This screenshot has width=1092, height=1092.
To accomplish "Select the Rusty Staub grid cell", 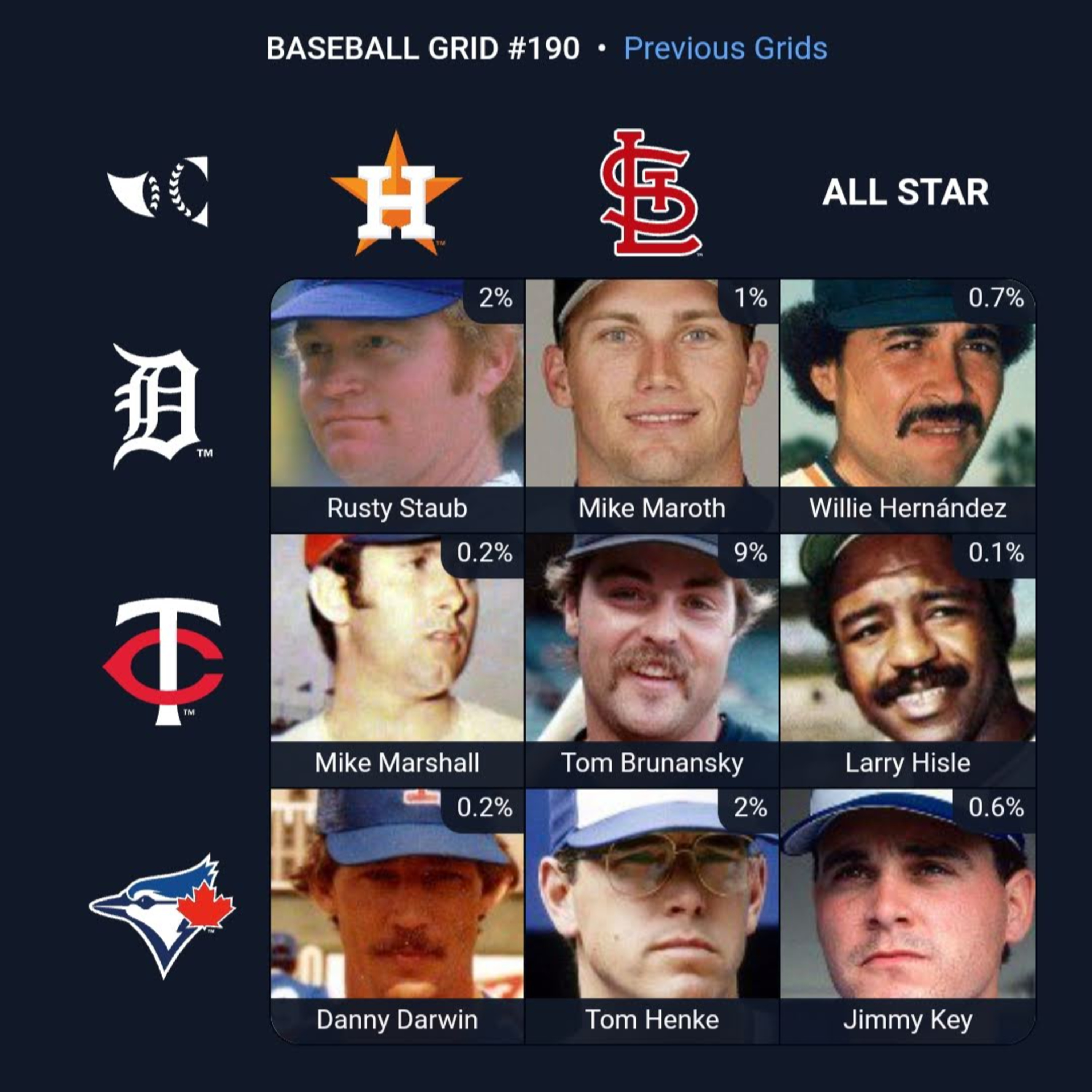I will click(397, 405).
